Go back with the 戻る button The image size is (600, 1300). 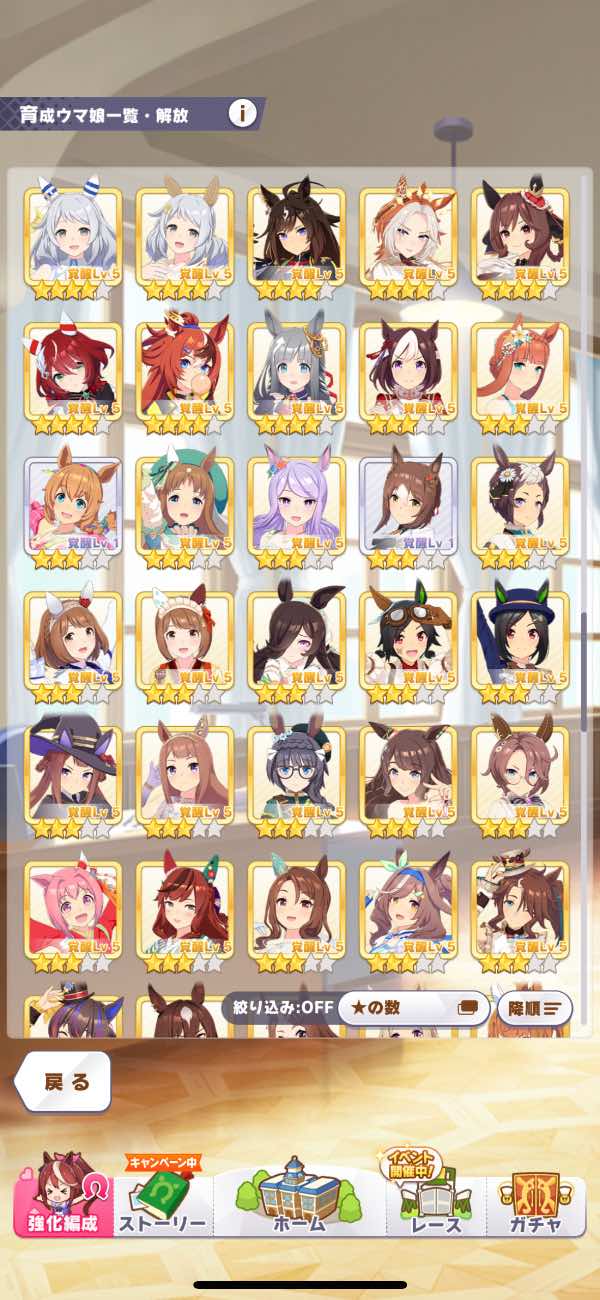tap(63, 1081)
